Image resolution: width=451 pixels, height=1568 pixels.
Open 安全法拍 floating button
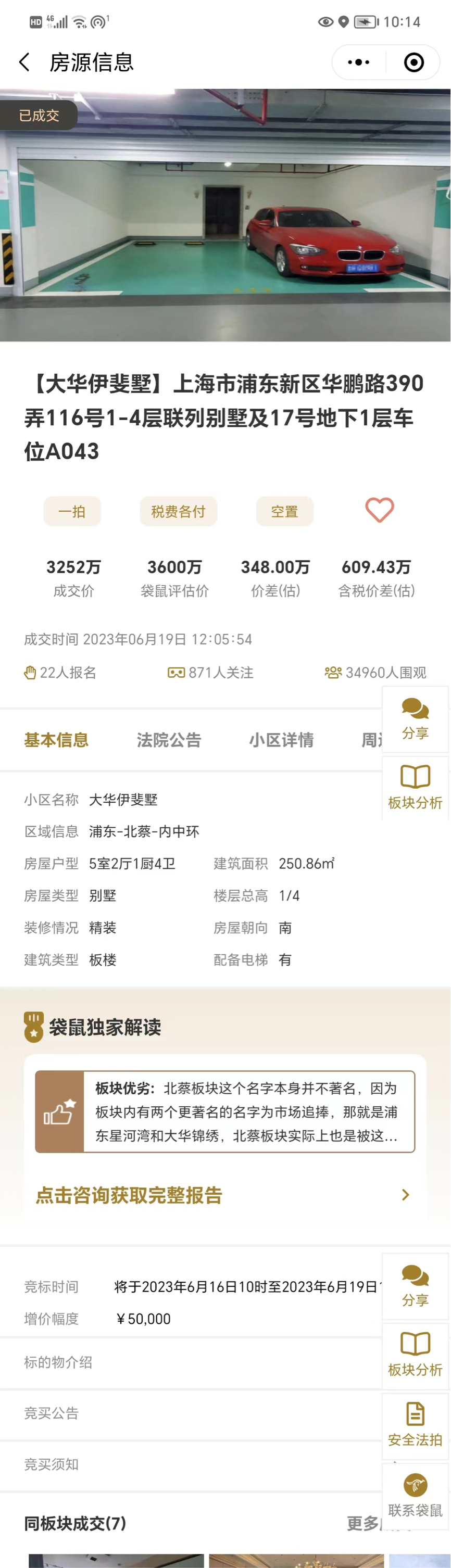415,1425
